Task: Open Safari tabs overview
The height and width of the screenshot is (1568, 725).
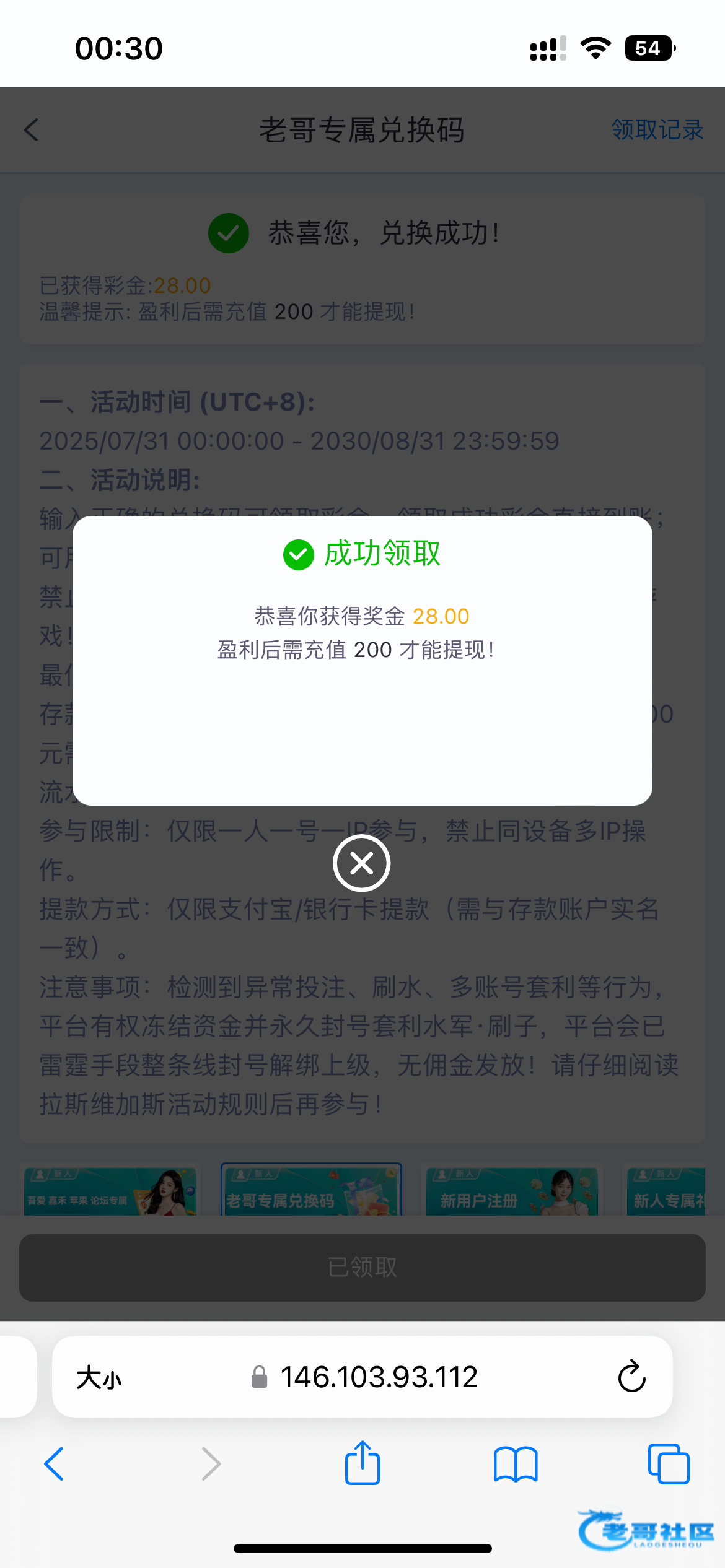Action: click(x=668, y=1464)
